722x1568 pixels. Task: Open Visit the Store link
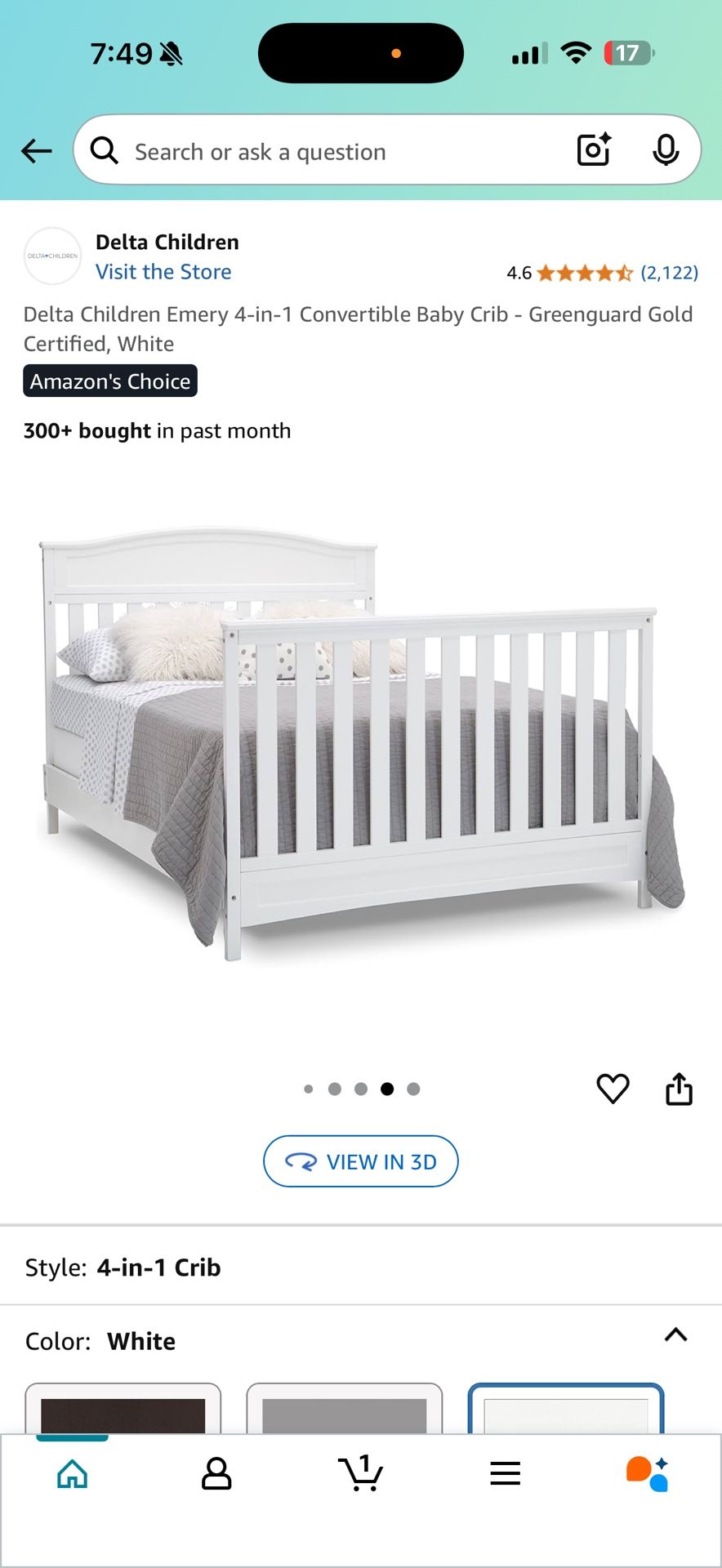click(163, 271)
